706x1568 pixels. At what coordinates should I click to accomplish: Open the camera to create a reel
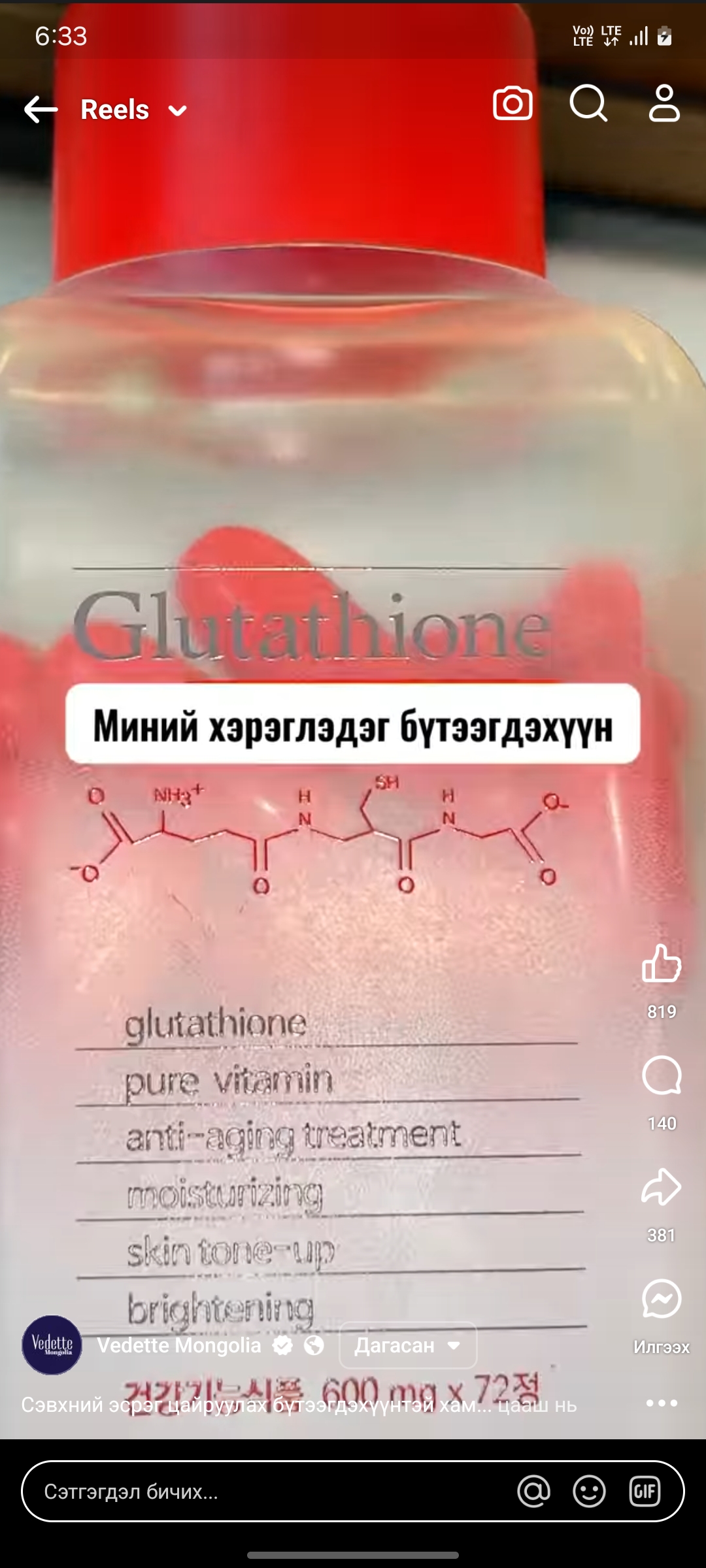coord(513,104)
